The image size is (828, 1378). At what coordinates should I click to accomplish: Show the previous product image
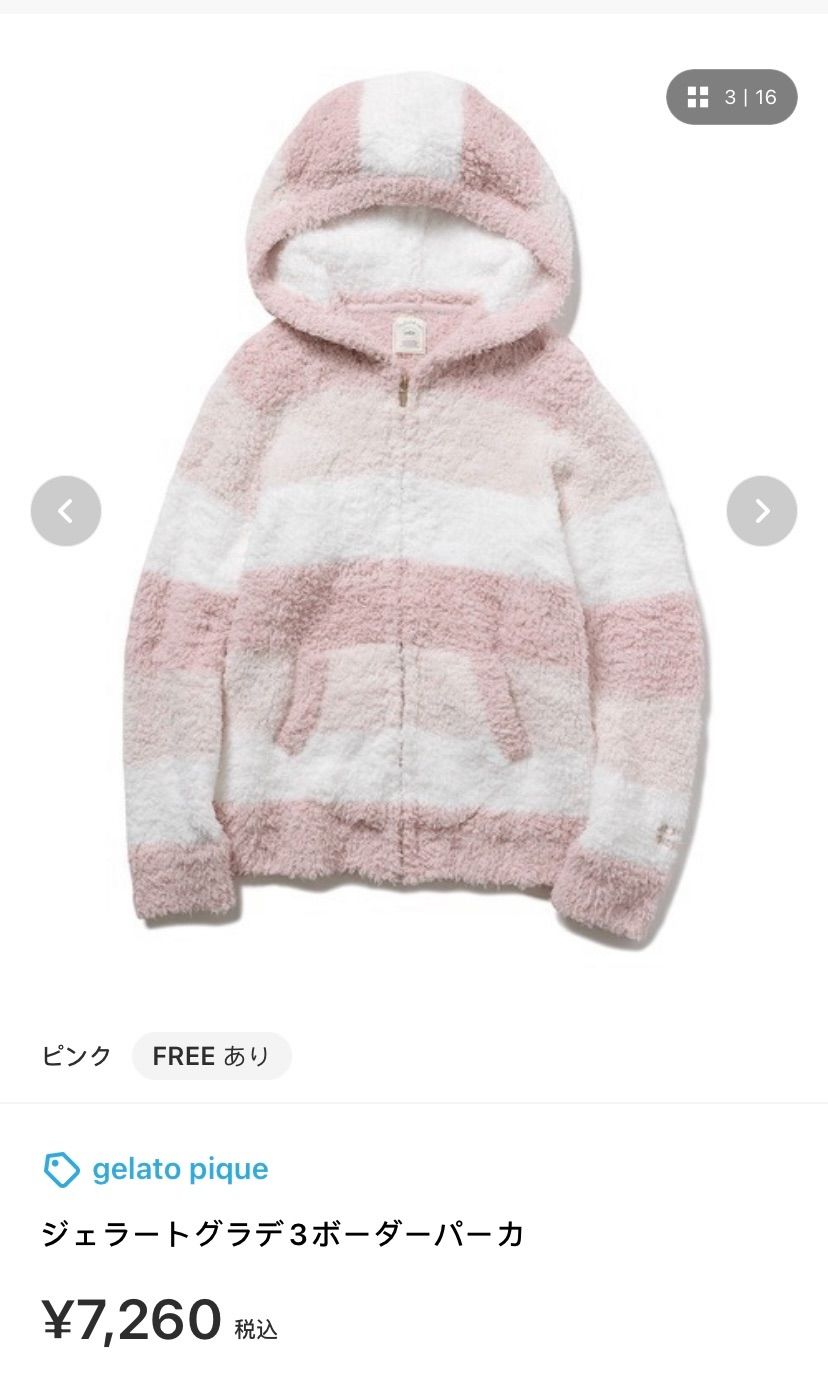[x=66, y=511]
